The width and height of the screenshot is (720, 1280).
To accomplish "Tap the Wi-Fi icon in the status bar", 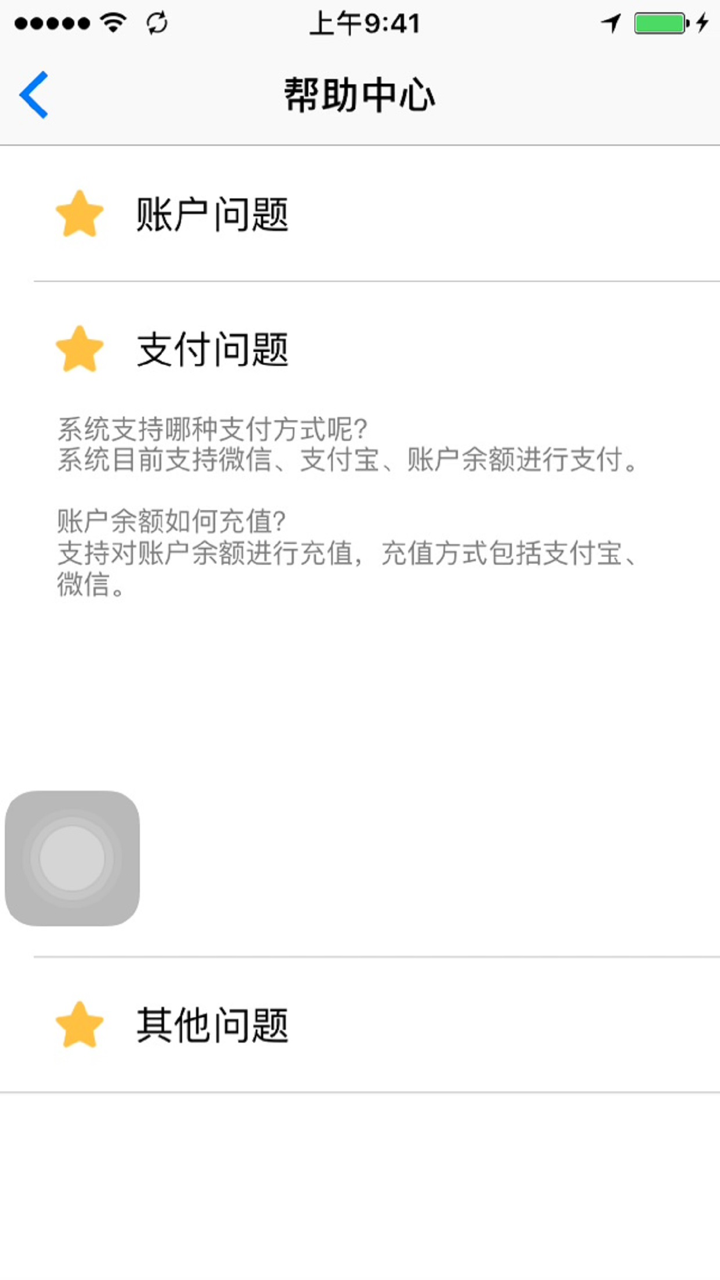I will (x=113, y=21).
